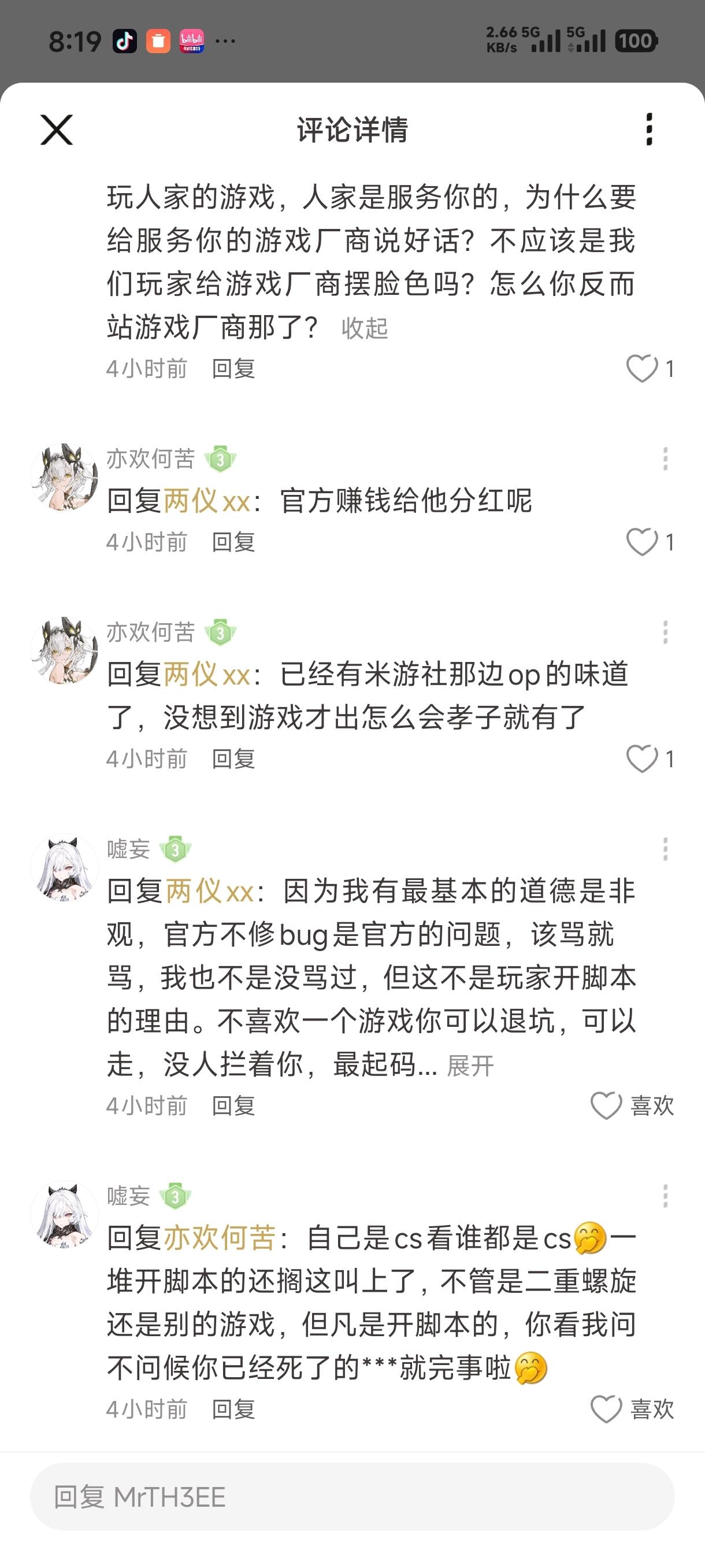Collapse the long comment via 收起

click(x=365, y=329)
